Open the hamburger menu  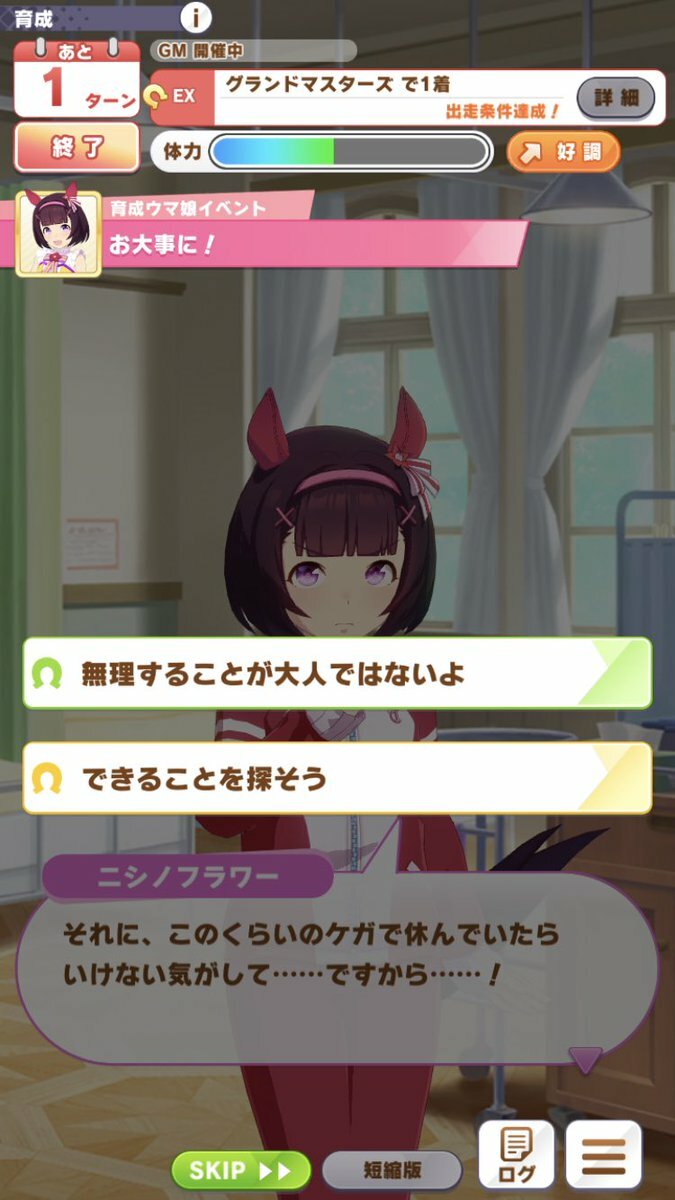pyautogui.click(x=603, y=1155)
